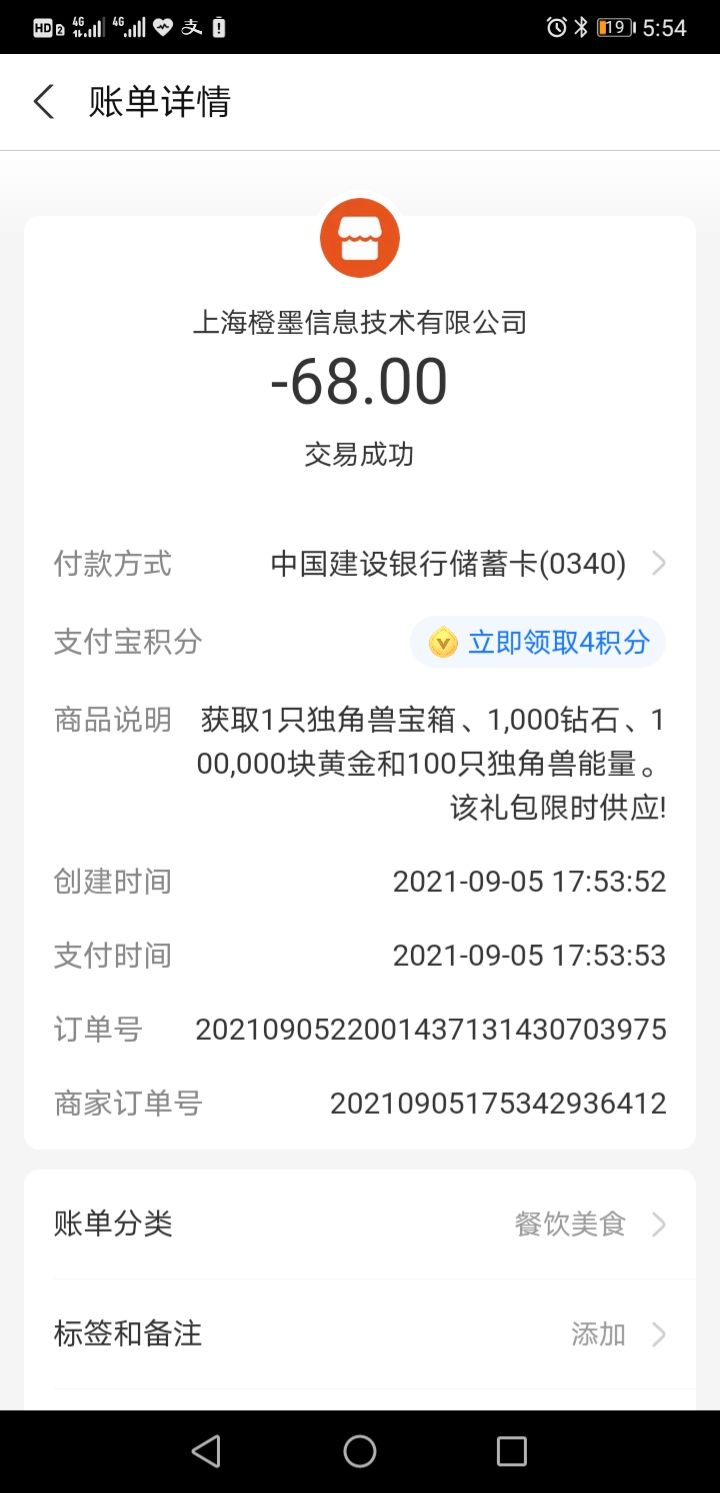Tap the system home button
Viewport: 720px width, 1493px height.
pyautogui.click(x=360, y=1451)
